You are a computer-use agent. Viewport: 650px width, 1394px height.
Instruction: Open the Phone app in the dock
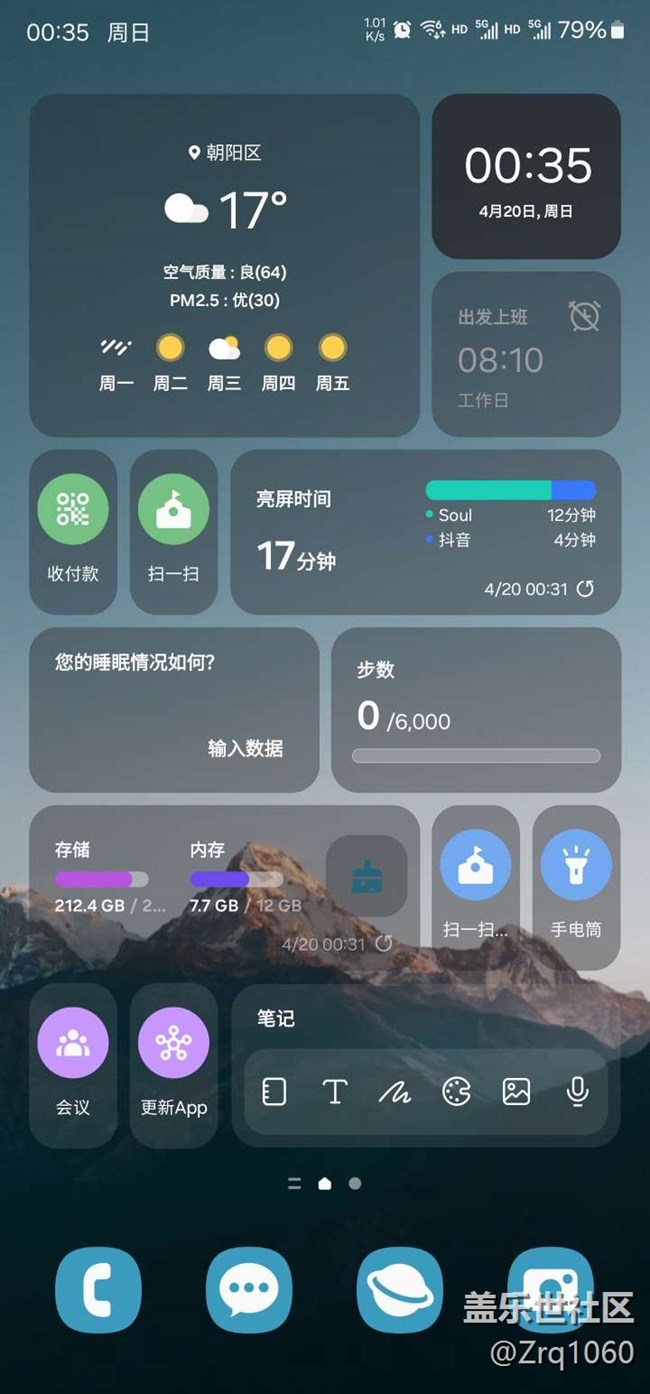tap(98, 1290)
